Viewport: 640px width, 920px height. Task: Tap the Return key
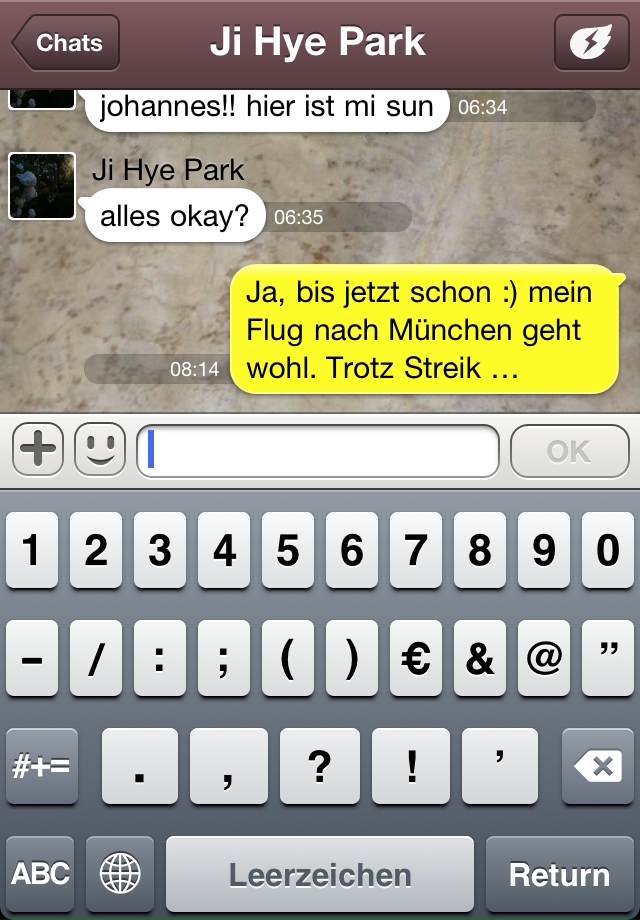coord(559,874)
